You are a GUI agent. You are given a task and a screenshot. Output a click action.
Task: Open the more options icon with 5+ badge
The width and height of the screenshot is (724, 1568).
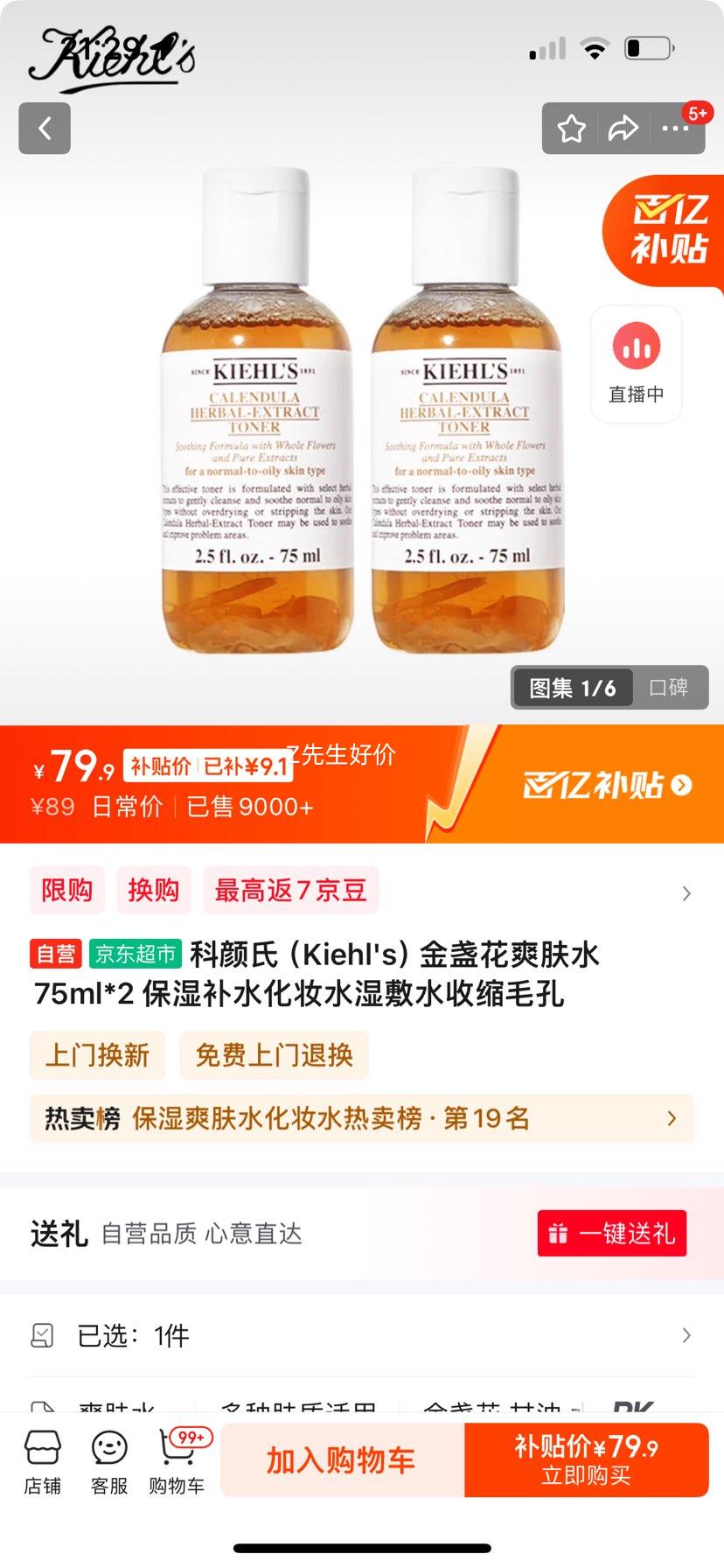point(675,129)
